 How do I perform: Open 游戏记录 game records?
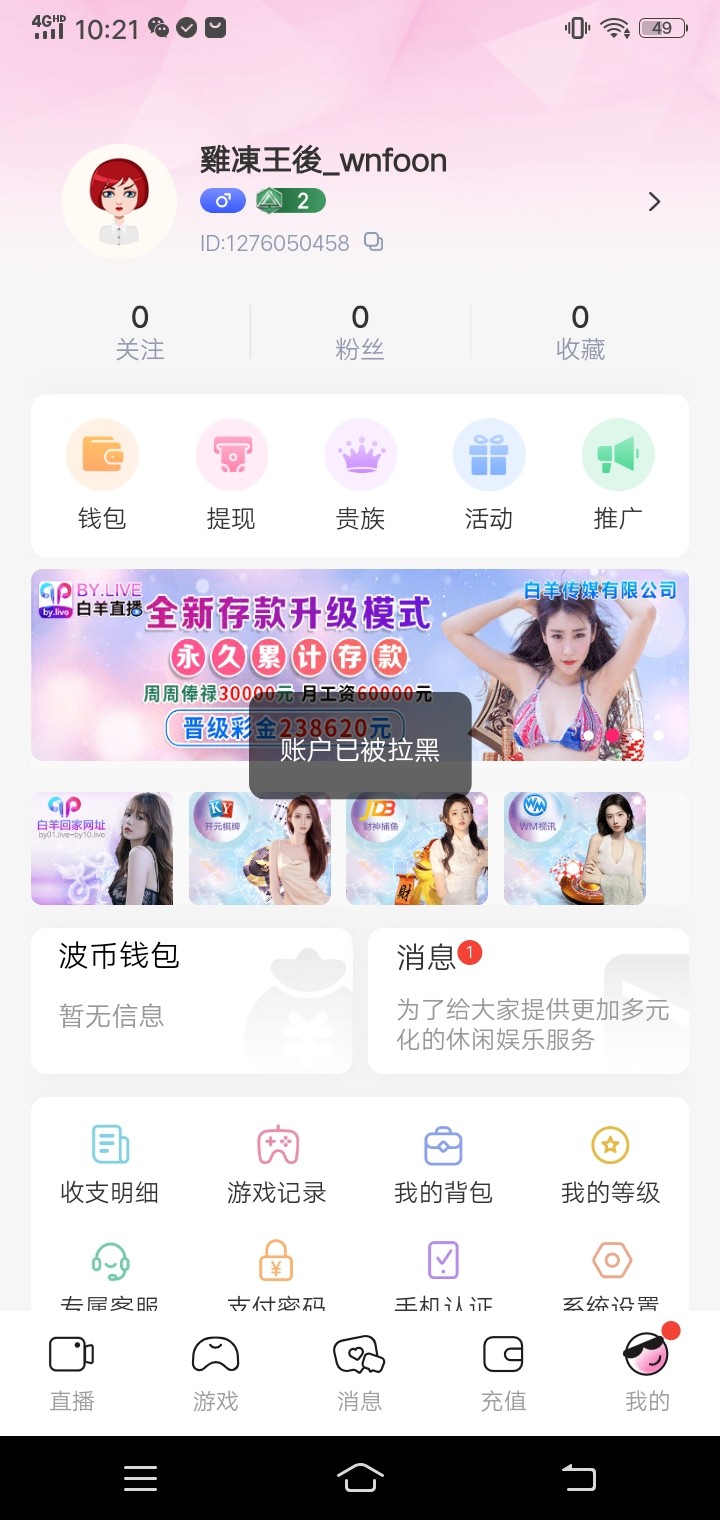(277, 1165)
